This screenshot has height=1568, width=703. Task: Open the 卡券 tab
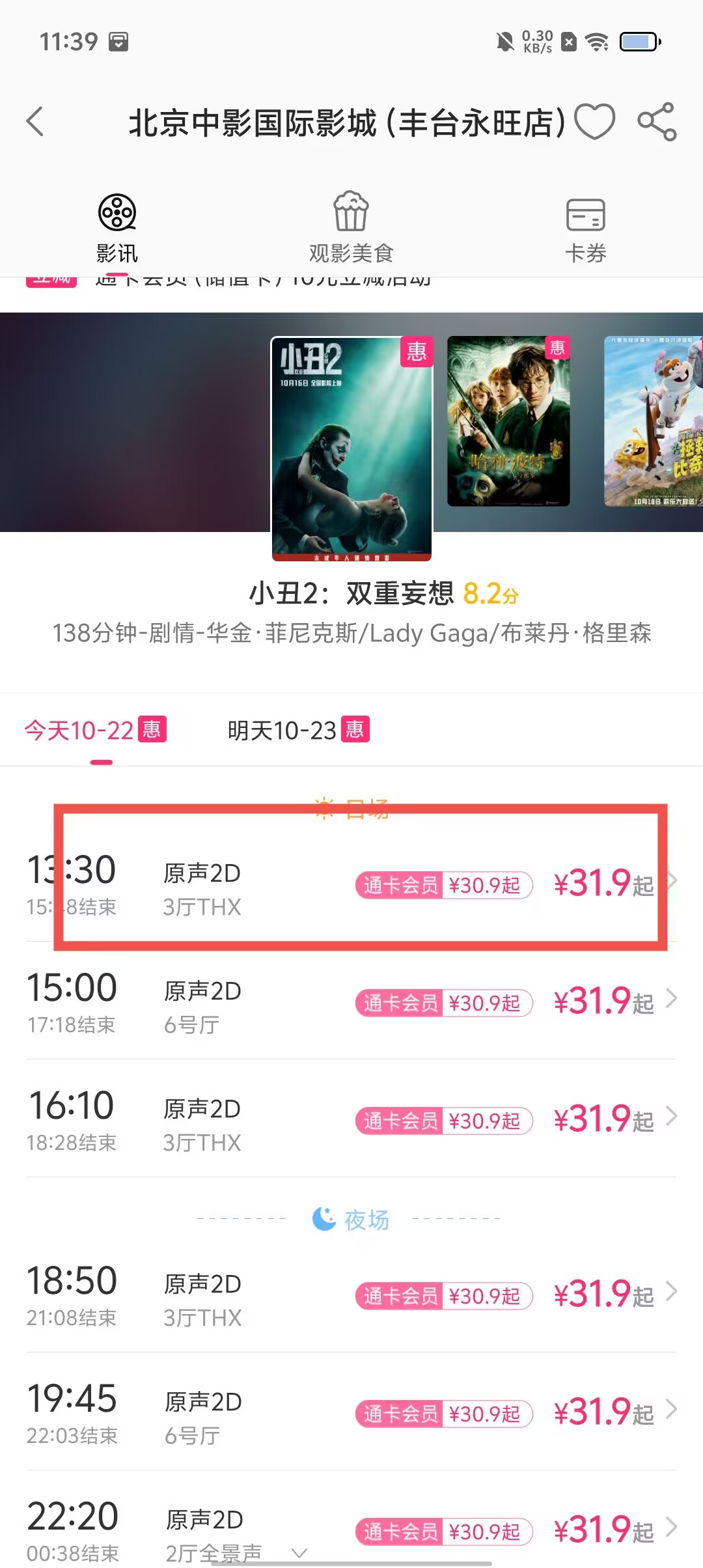click(x=585, y=228)
